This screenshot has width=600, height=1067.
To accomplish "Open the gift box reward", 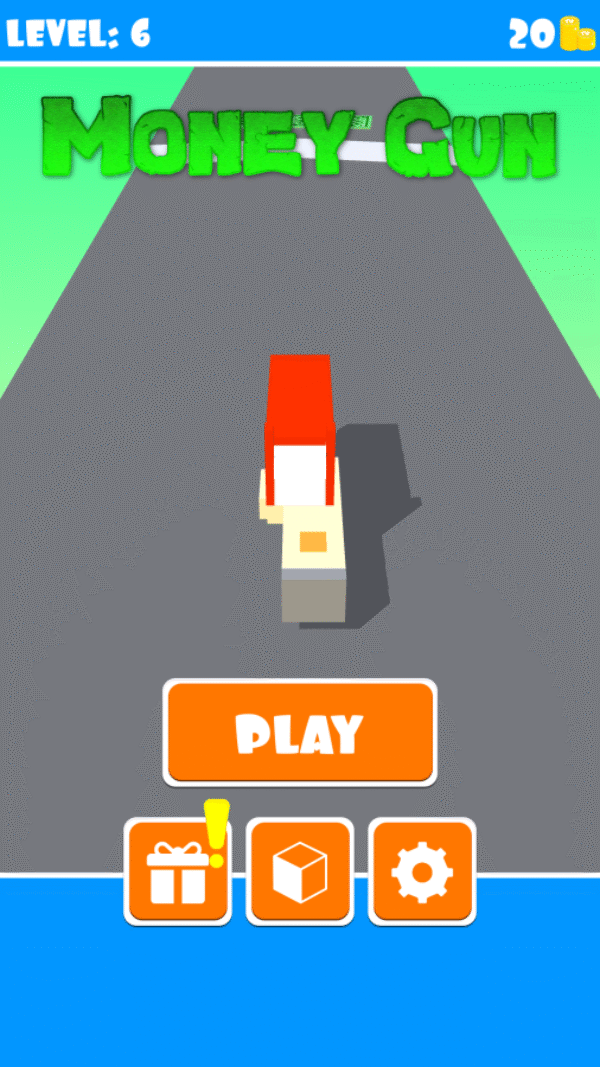I will point(178,872).
